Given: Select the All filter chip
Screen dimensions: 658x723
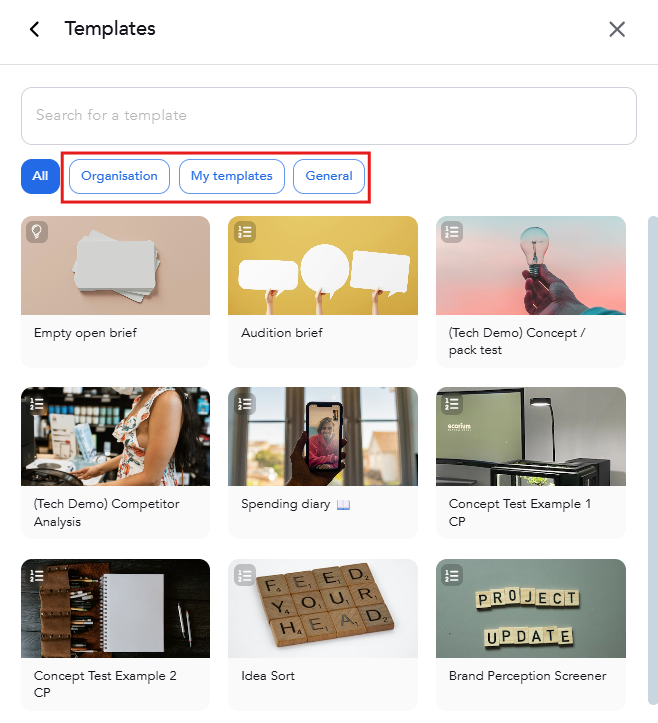Looking at the screenshot, I should (x=40, y=176).
